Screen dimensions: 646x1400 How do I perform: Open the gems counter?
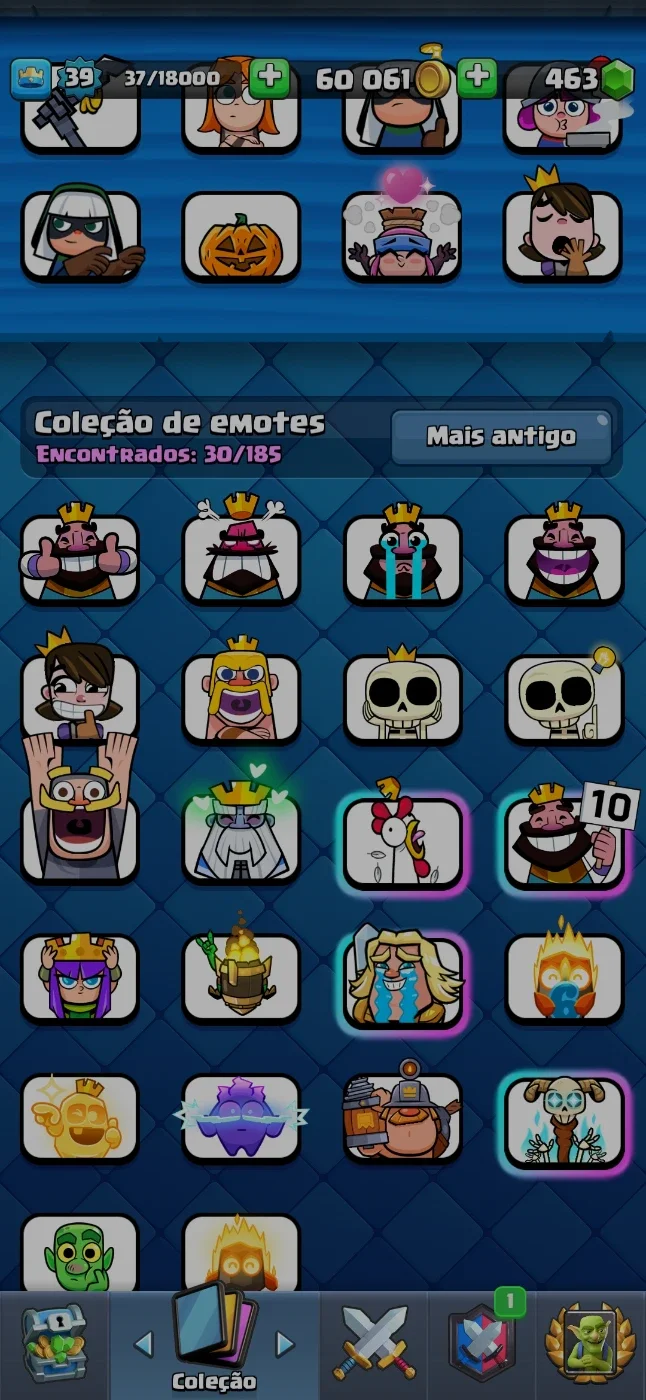(x=586, y=78)
